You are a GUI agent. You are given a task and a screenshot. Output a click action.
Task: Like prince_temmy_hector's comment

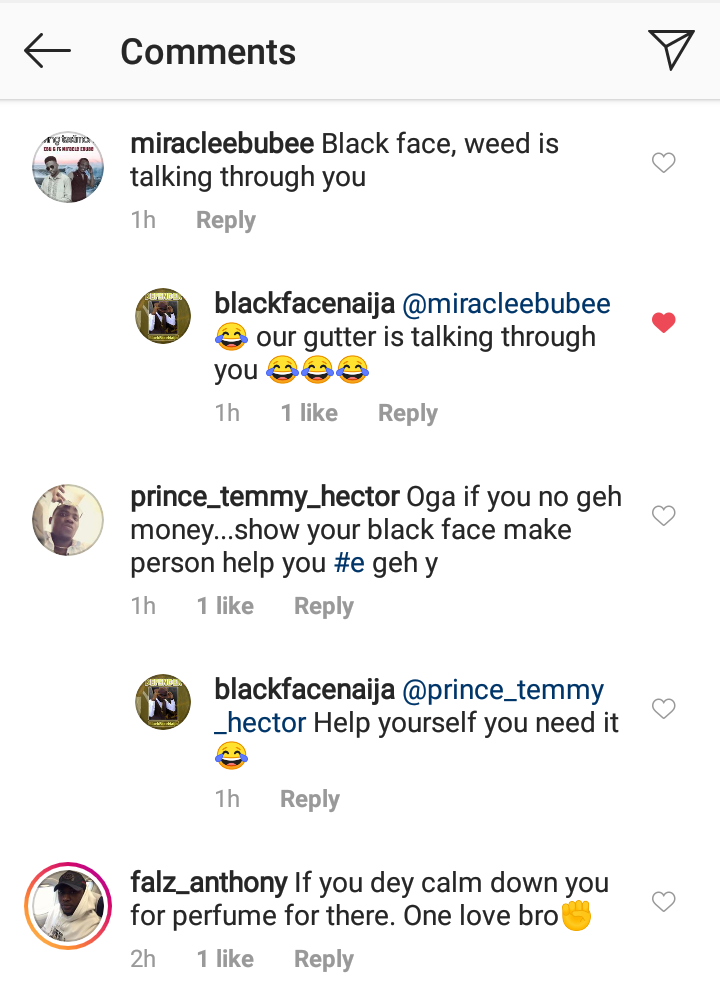[664, 516]
